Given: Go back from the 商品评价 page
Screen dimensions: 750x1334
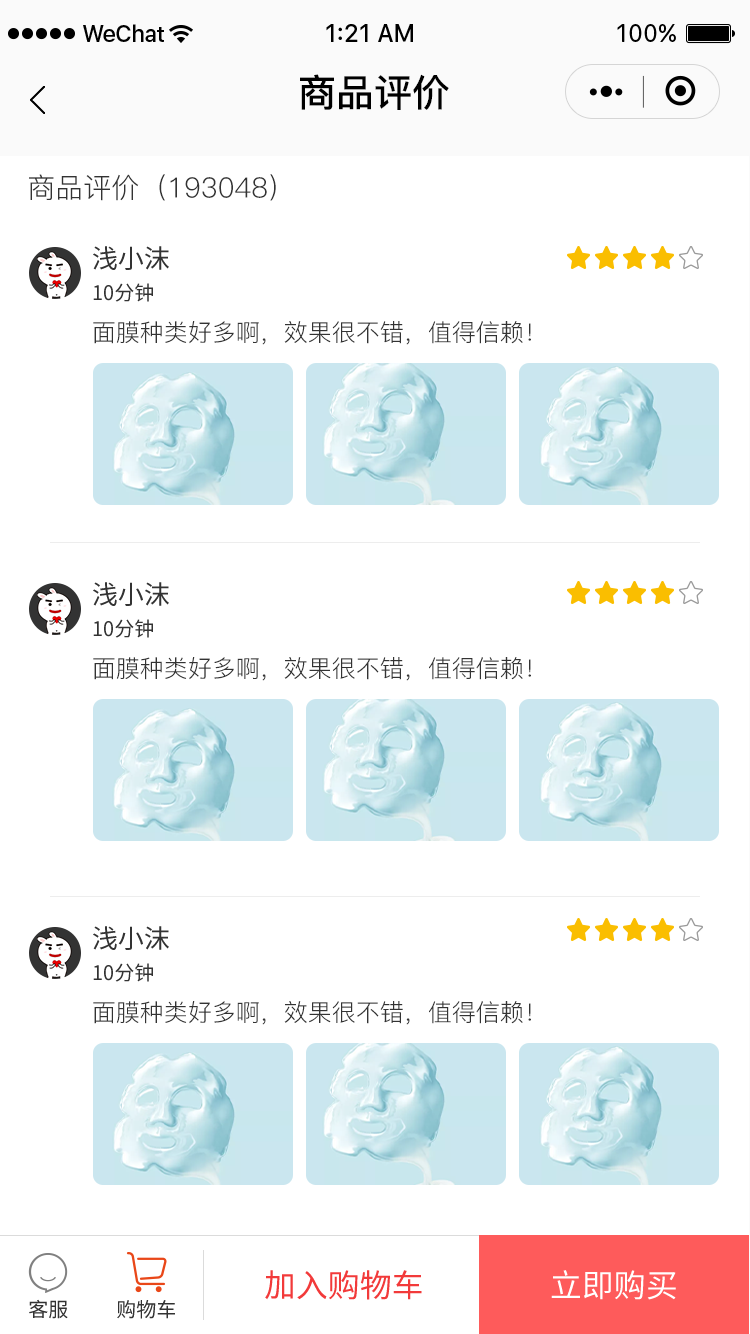Looking at the screenshot, I should (38, 100).
